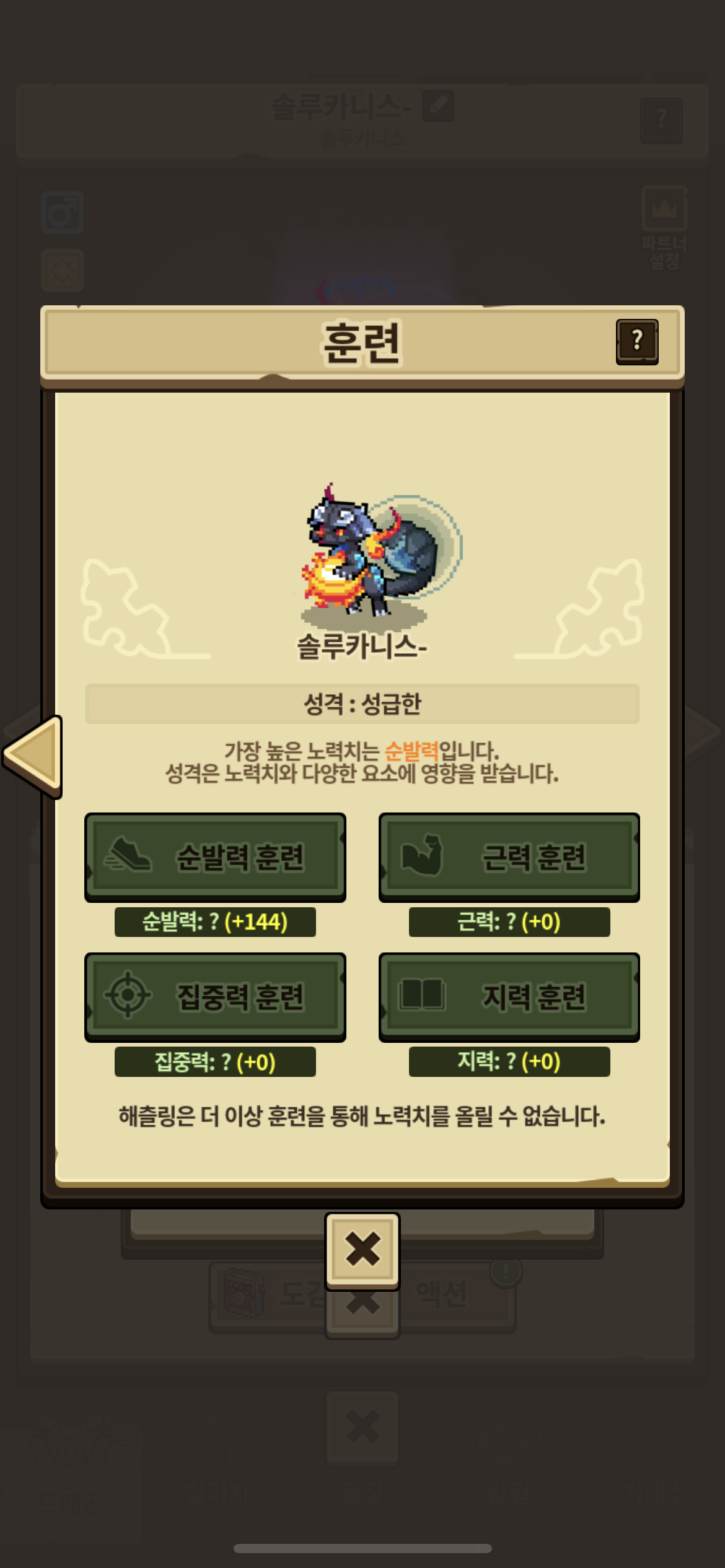Image resolution: width=725 pixels, height=1568 pixels.
Task: Select the 근력 훈련 button
Action: (x=509, y=857)
